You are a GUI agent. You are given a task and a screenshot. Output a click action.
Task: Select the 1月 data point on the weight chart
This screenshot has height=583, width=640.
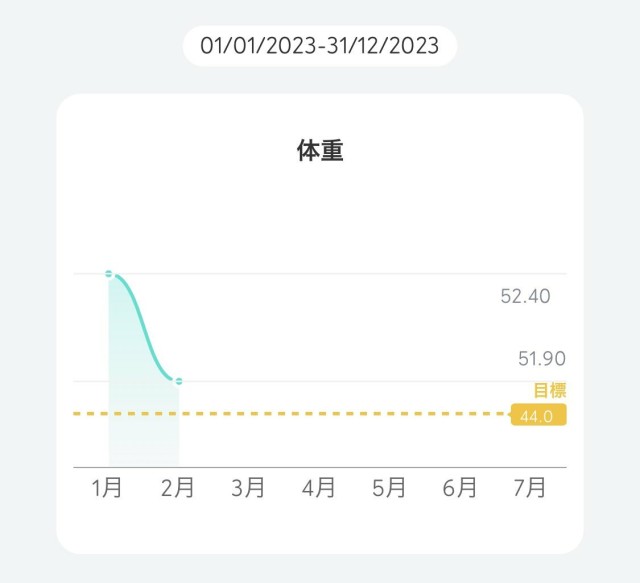[109, 273]
